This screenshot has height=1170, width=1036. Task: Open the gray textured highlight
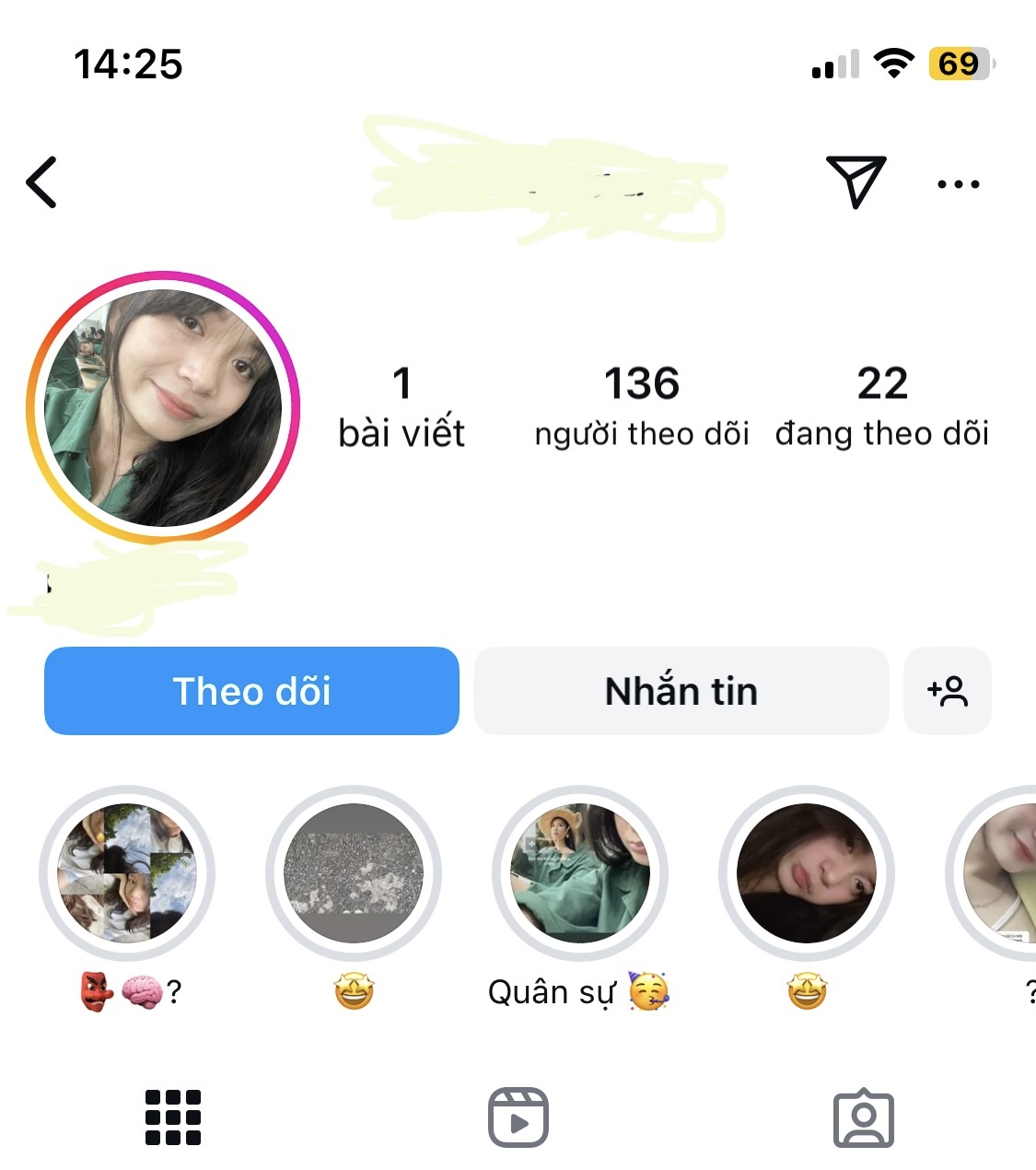[354, 873]
